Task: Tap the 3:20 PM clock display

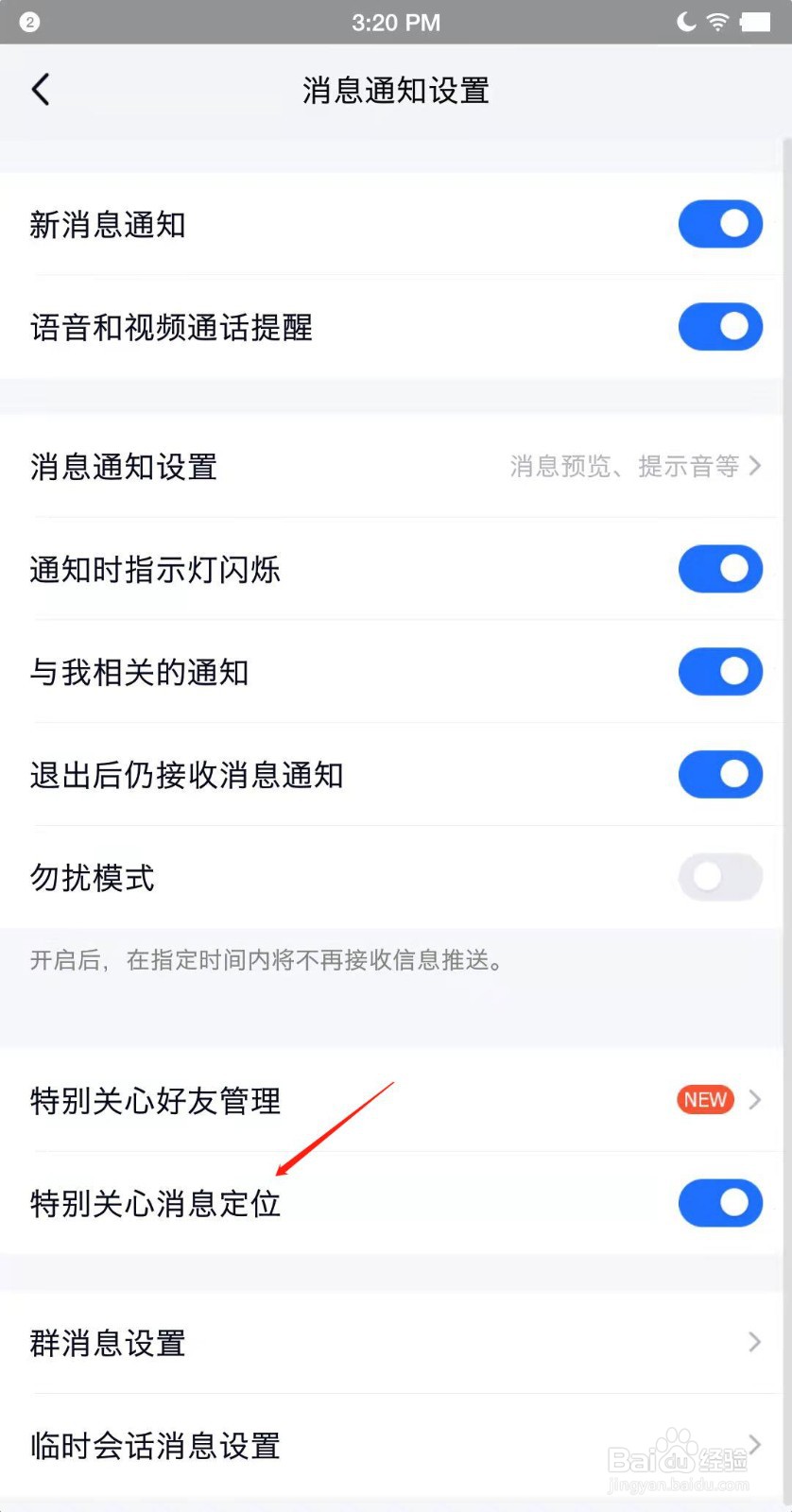Action: pyautogui.click(x=396, y=21)
